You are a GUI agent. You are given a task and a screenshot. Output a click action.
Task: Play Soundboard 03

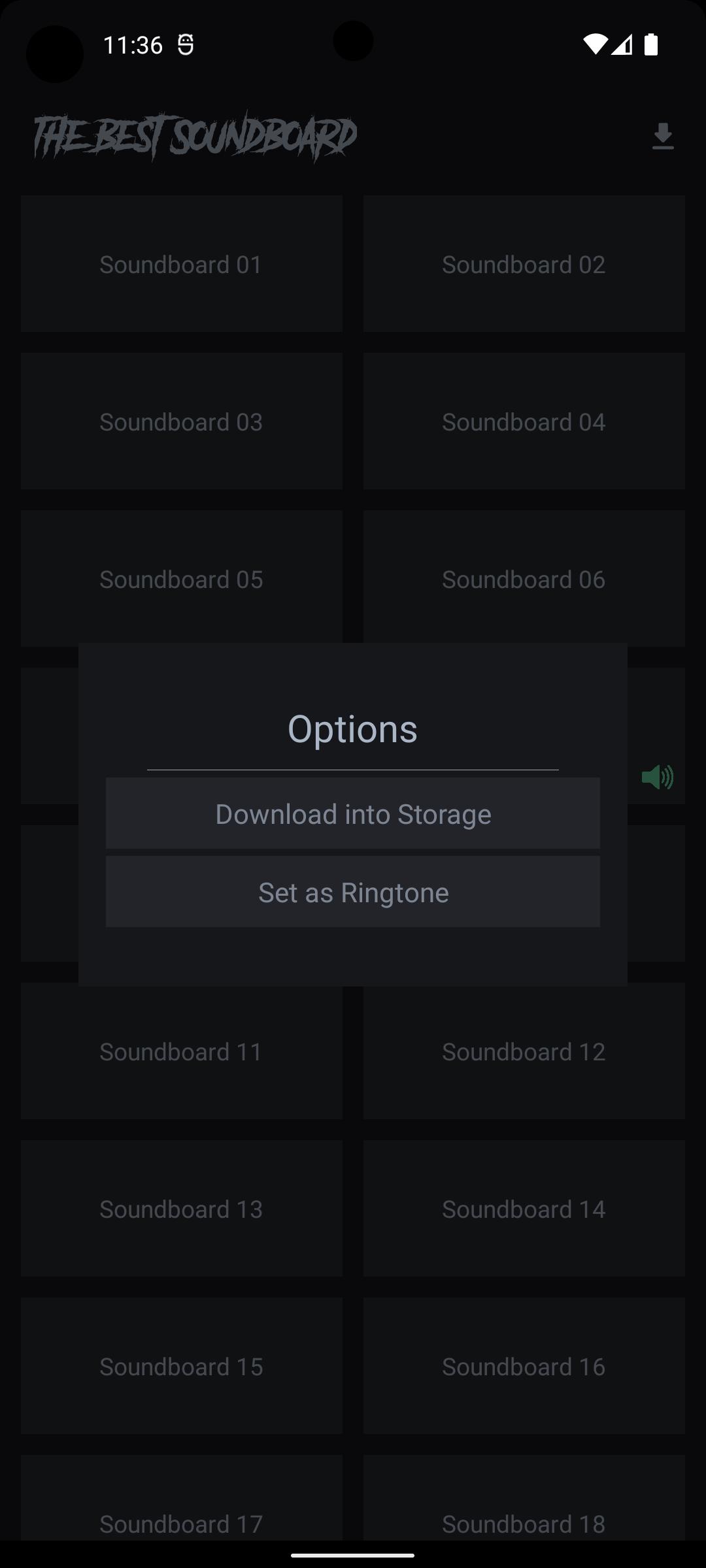pos(182,421)
